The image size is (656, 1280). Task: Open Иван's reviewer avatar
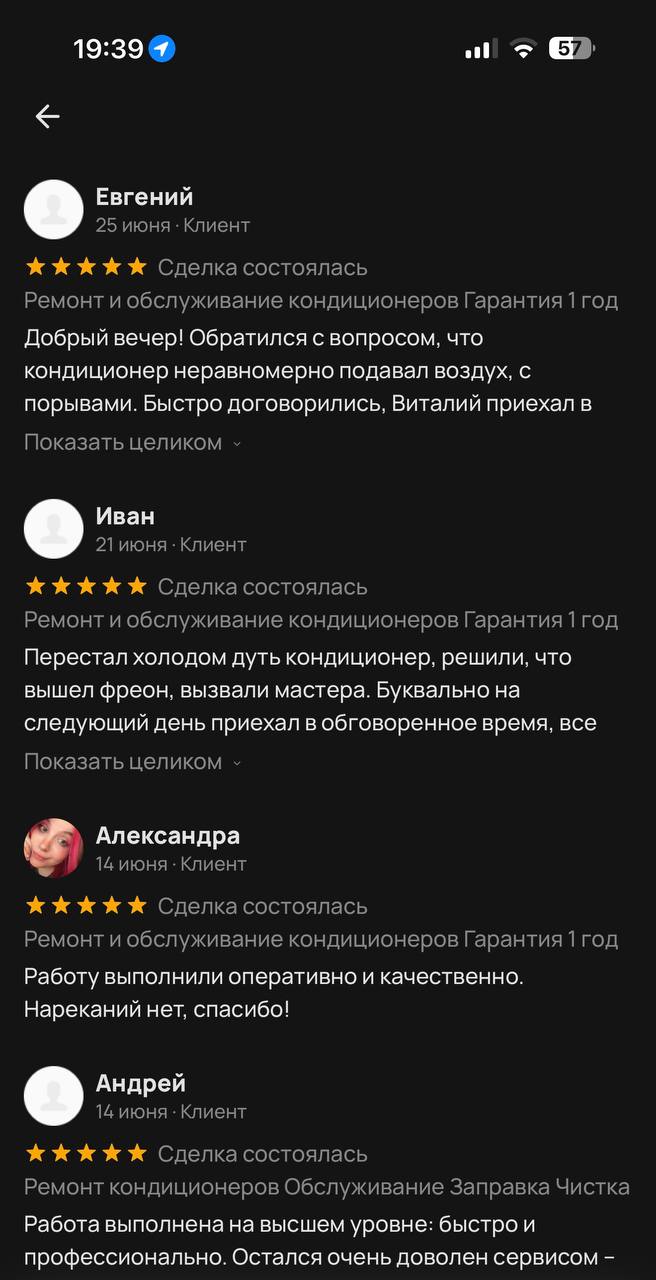pyautogui.click(x=53, y=528)
